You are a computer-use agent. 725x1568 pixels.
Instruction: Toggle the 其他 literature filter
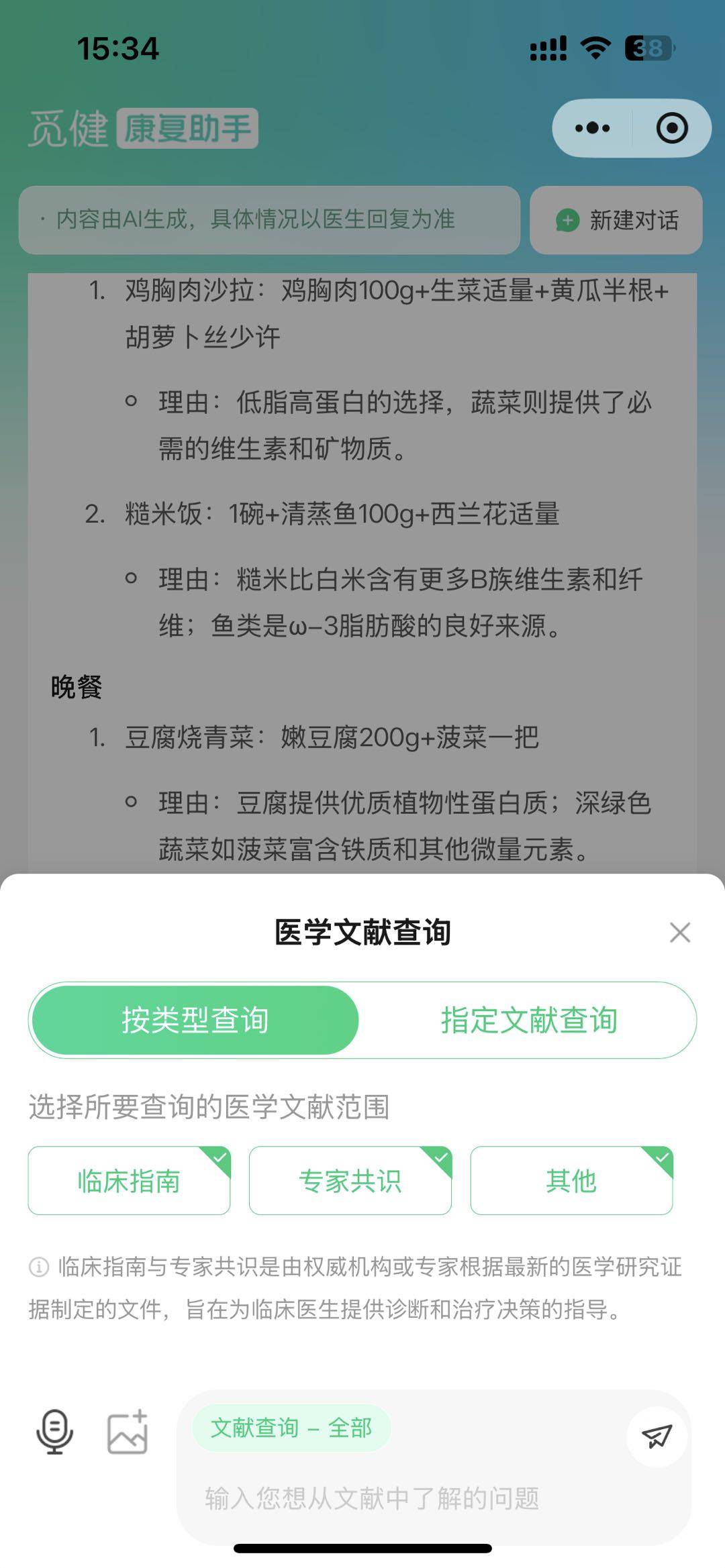pyautogui.click(x=571, y=1181)
